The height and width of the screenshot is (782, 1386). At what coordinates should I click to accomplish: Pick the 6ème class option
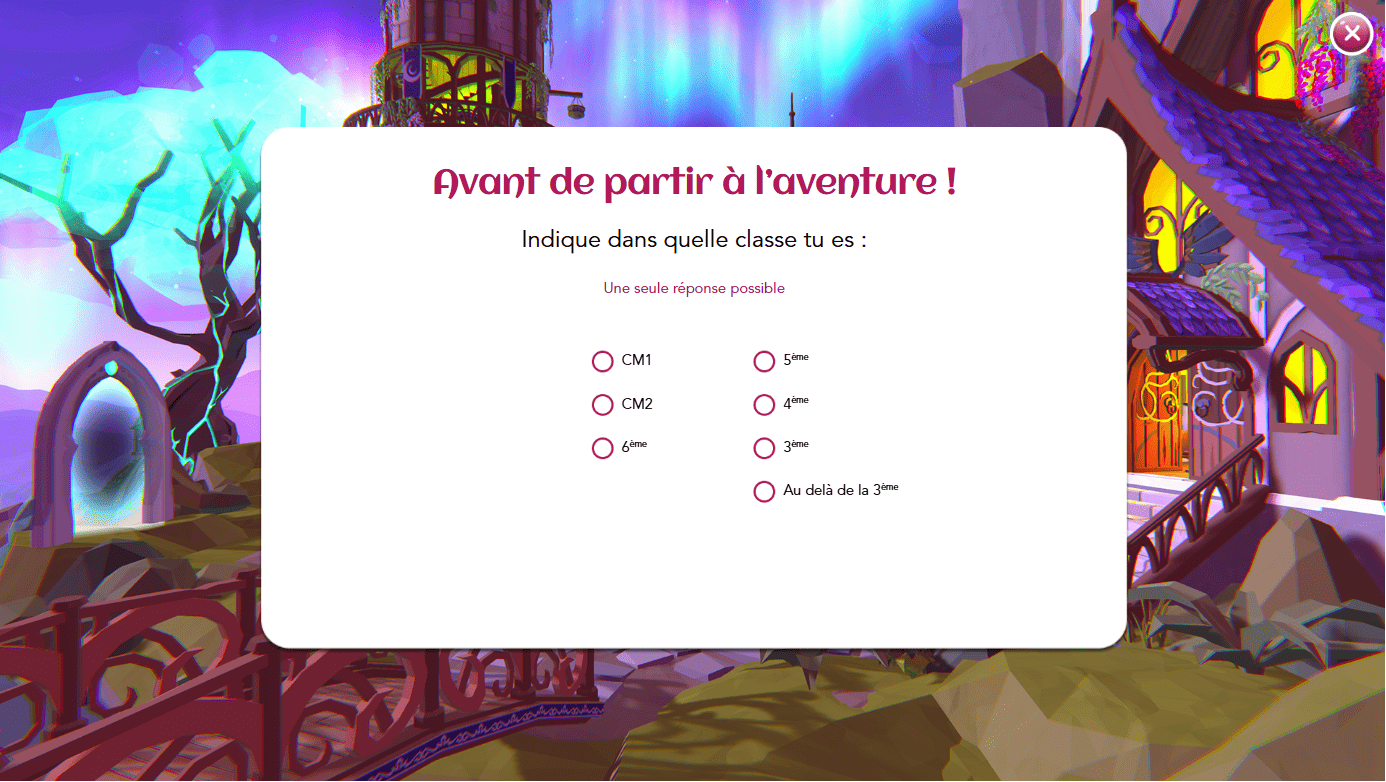tap(602, 448)
